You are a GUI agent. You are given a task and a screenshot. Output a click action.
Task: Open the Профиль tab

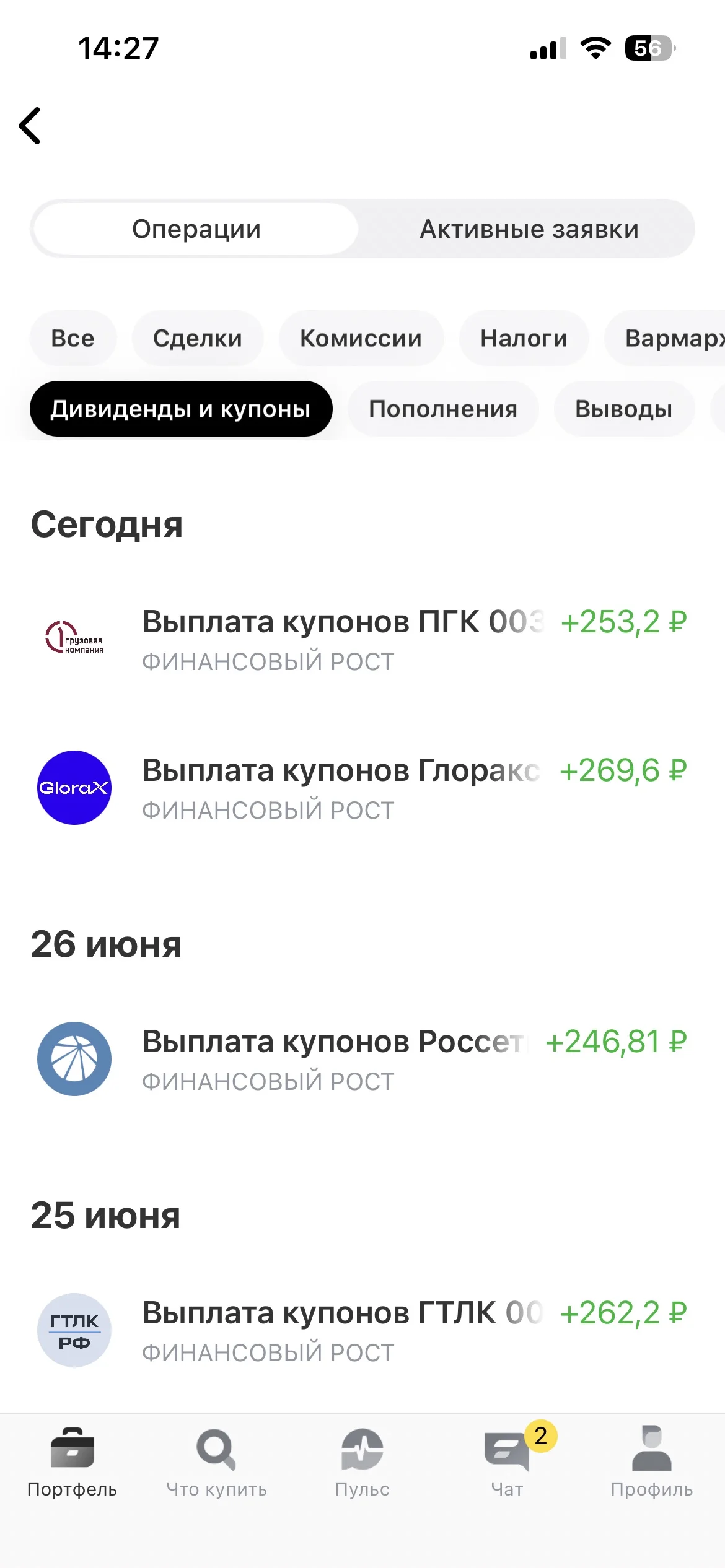tap(652, 1463)
